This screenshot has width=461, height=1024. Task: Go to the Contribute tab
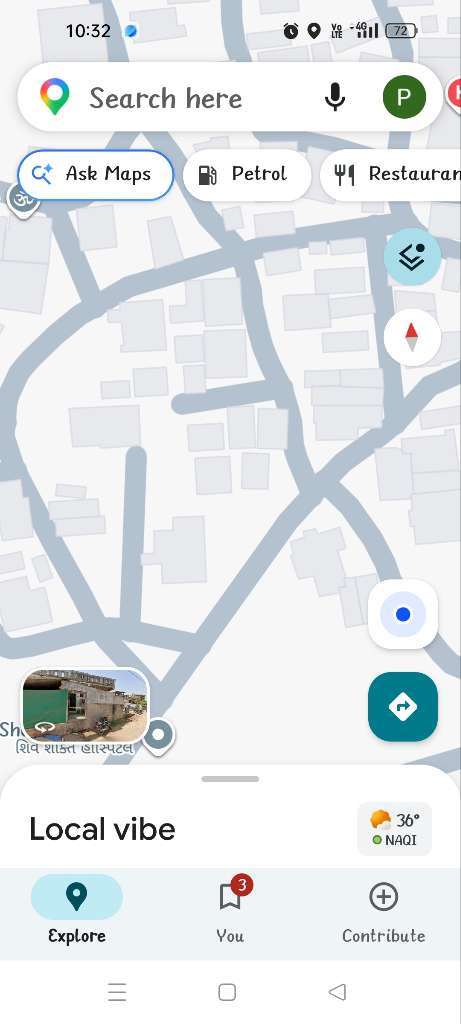click(x=383, y=910)
